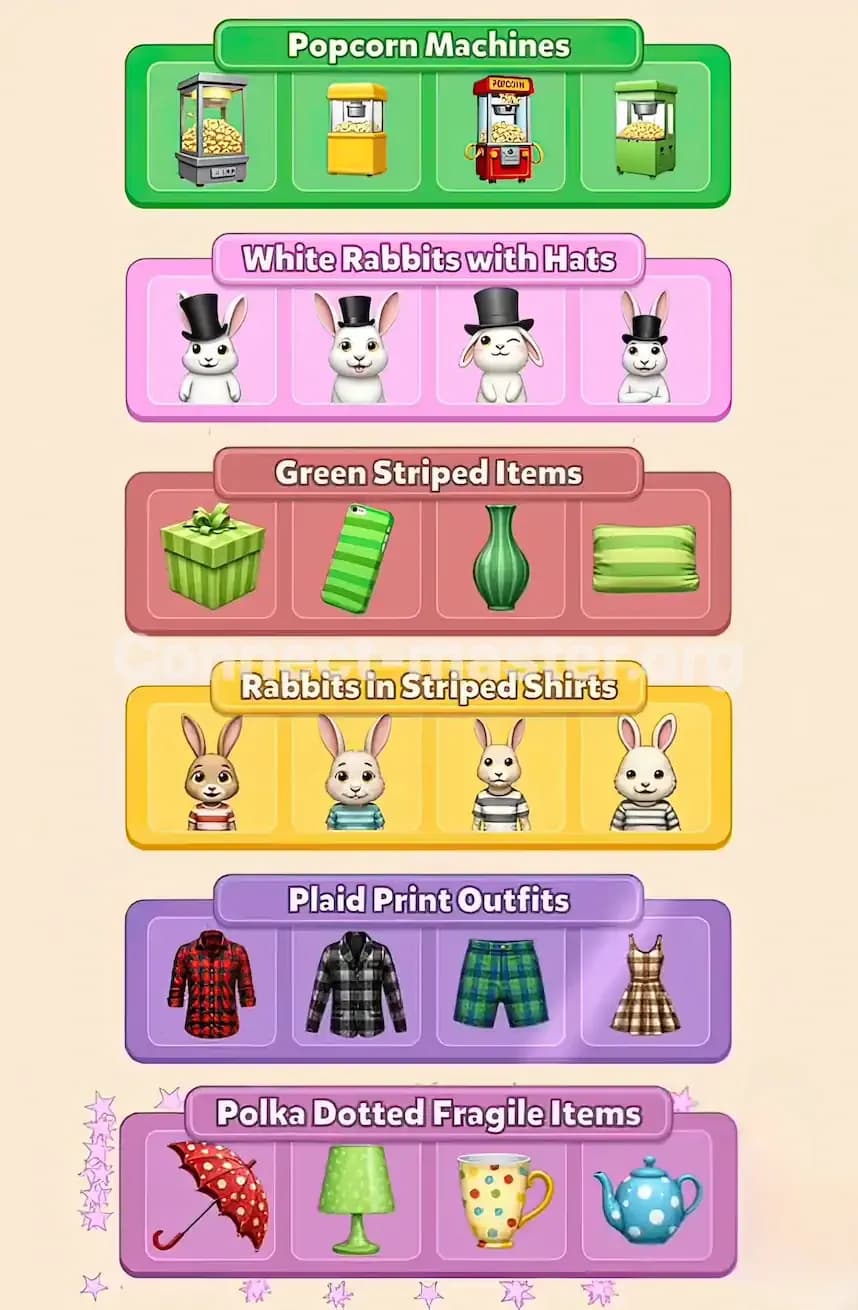Pick the green striped vase
Image resolution: width=858 pixels, height=1310 pixels.
[x=501, y=556]
